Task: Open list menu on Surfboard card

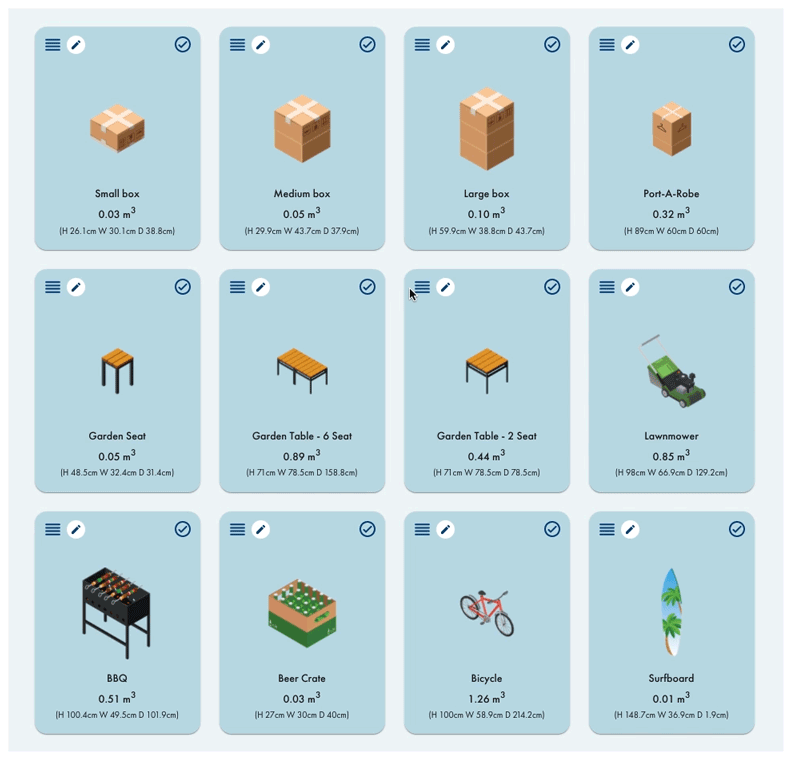Action: tap(607, 529)
